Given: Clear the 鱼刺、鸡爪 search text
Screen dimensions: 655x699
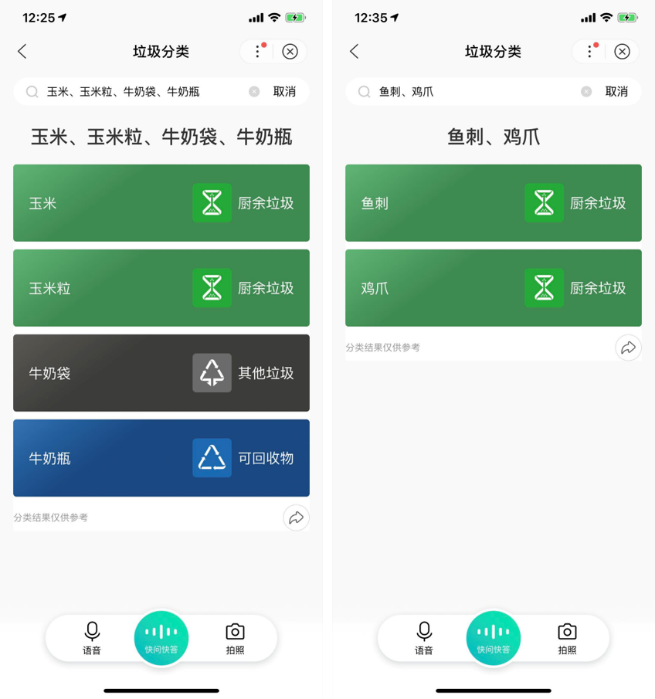Looking at the screenshot, I should pyautogui.click(x=586, y=92).
